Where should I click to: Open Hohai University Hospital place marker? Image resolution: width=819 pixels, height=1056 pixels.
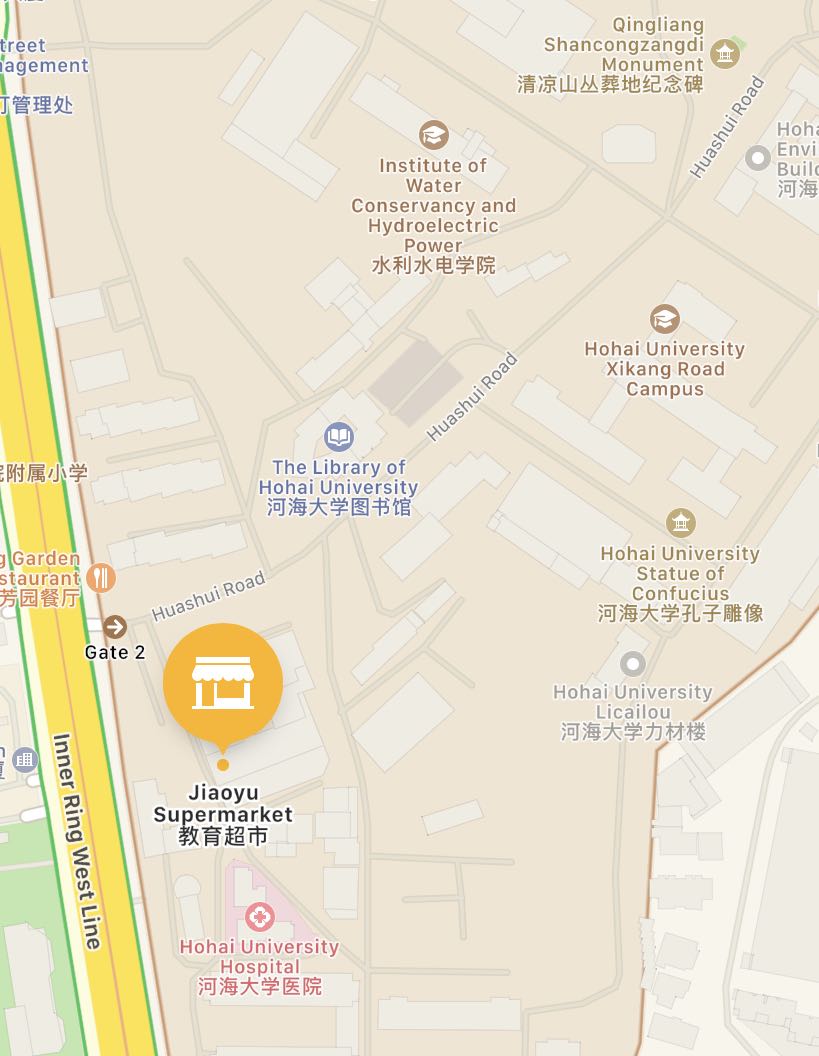260,916
